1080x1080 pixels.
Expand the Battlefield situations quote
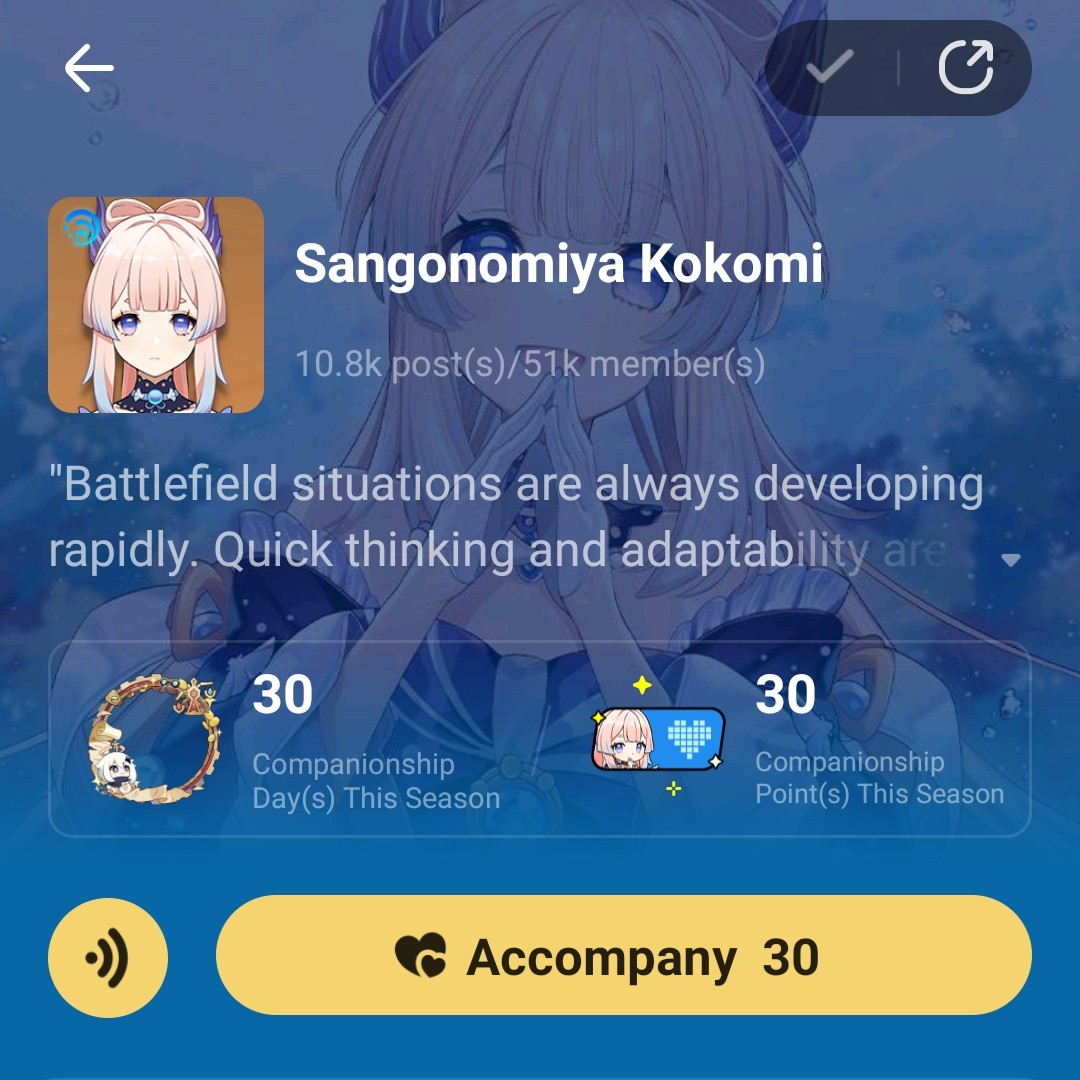(1011, 560)
